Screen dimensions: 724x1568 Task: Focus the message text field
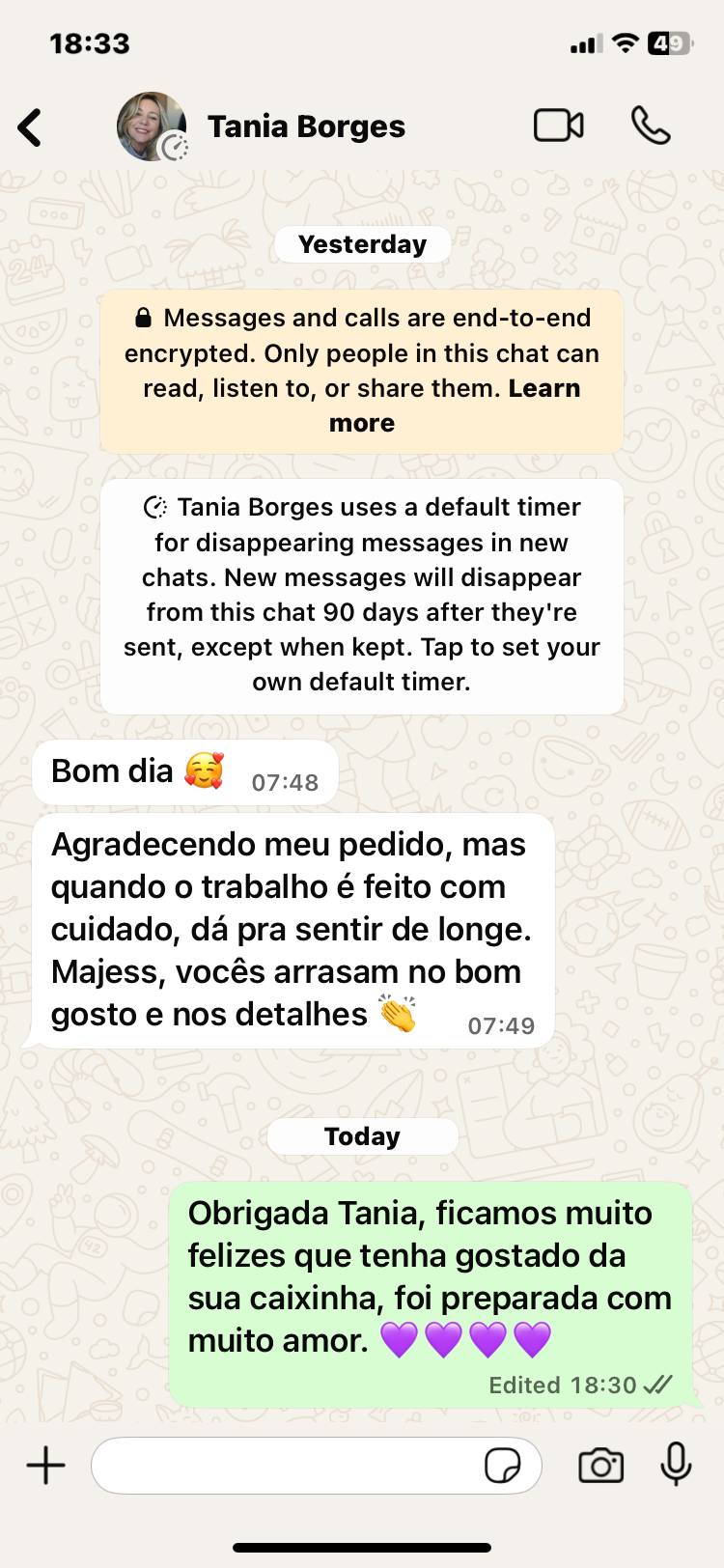pos(285,1465)
